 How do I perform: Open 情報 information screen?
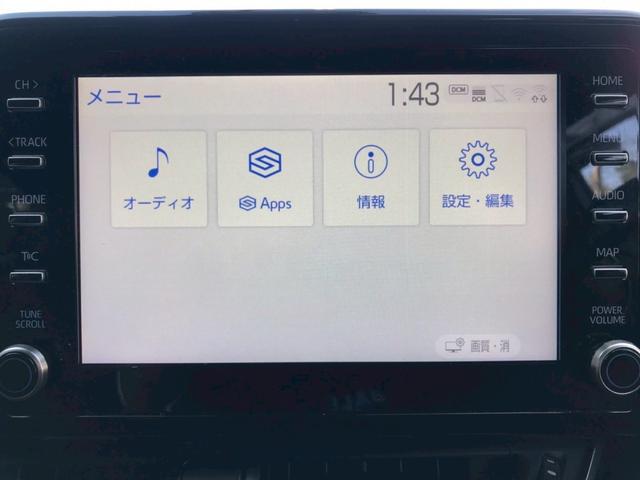pyautogui.click(x=371, y=178)
